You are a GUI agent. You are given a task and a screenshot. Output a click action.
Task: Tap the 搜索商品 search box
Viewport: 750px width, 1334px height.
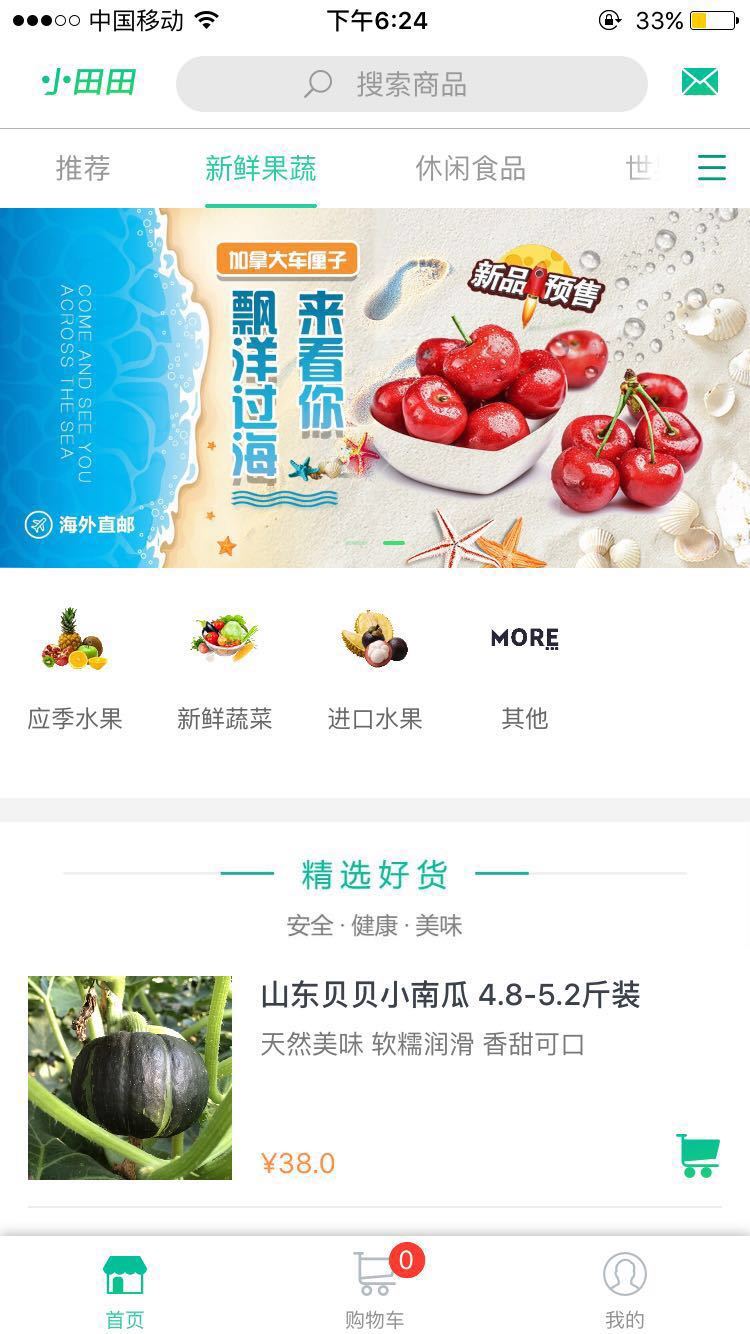coord(411,84)
